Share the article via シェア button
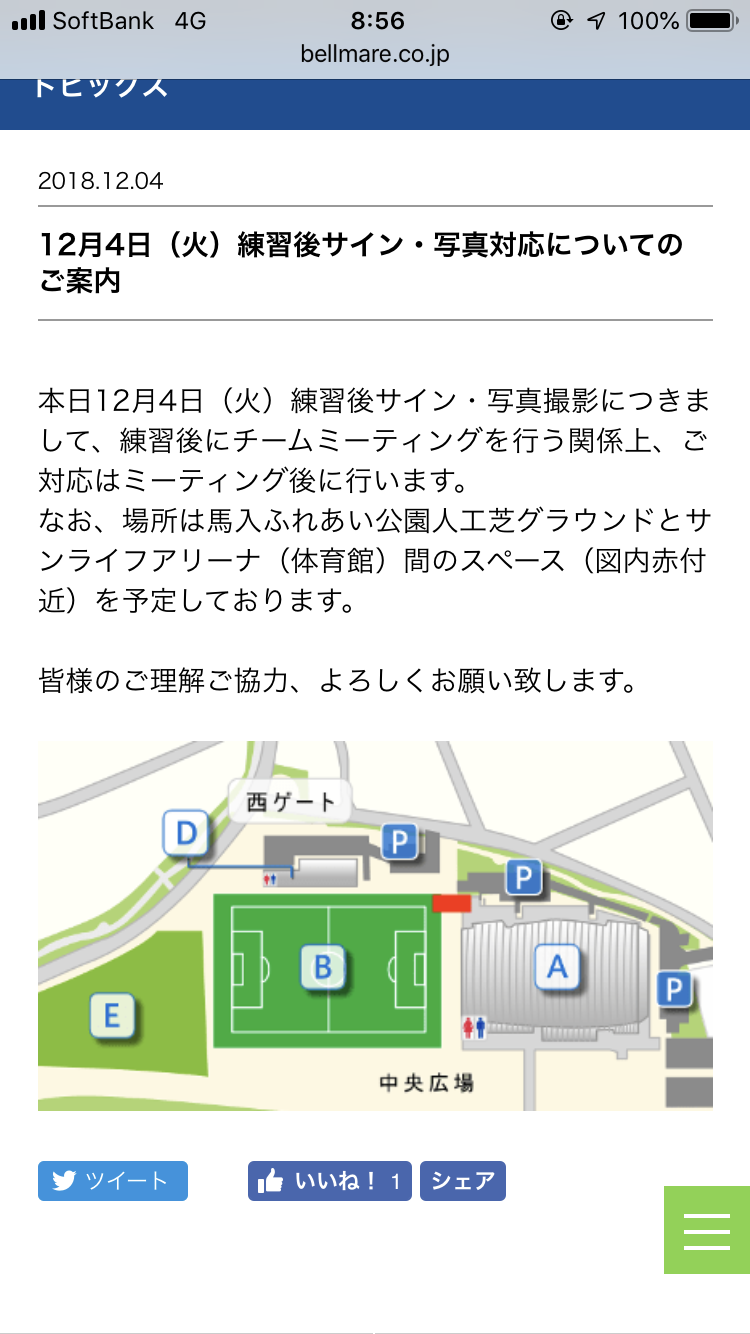Viewport: 750px width, 1334px height. tap(462, 1181)
